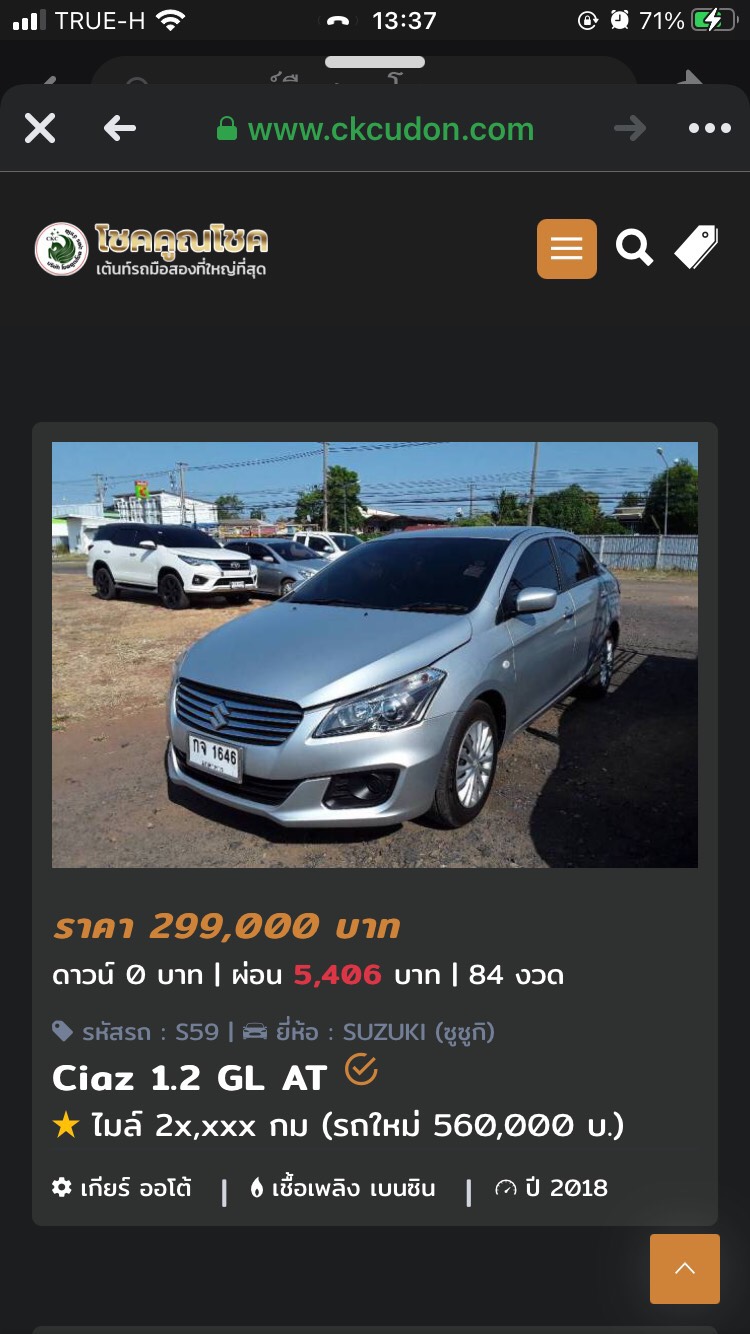The height and width of the screenshot is (1334, 750).
Task: Tap the orange scroll-to-top arrow button
Action: [685, 1269]
